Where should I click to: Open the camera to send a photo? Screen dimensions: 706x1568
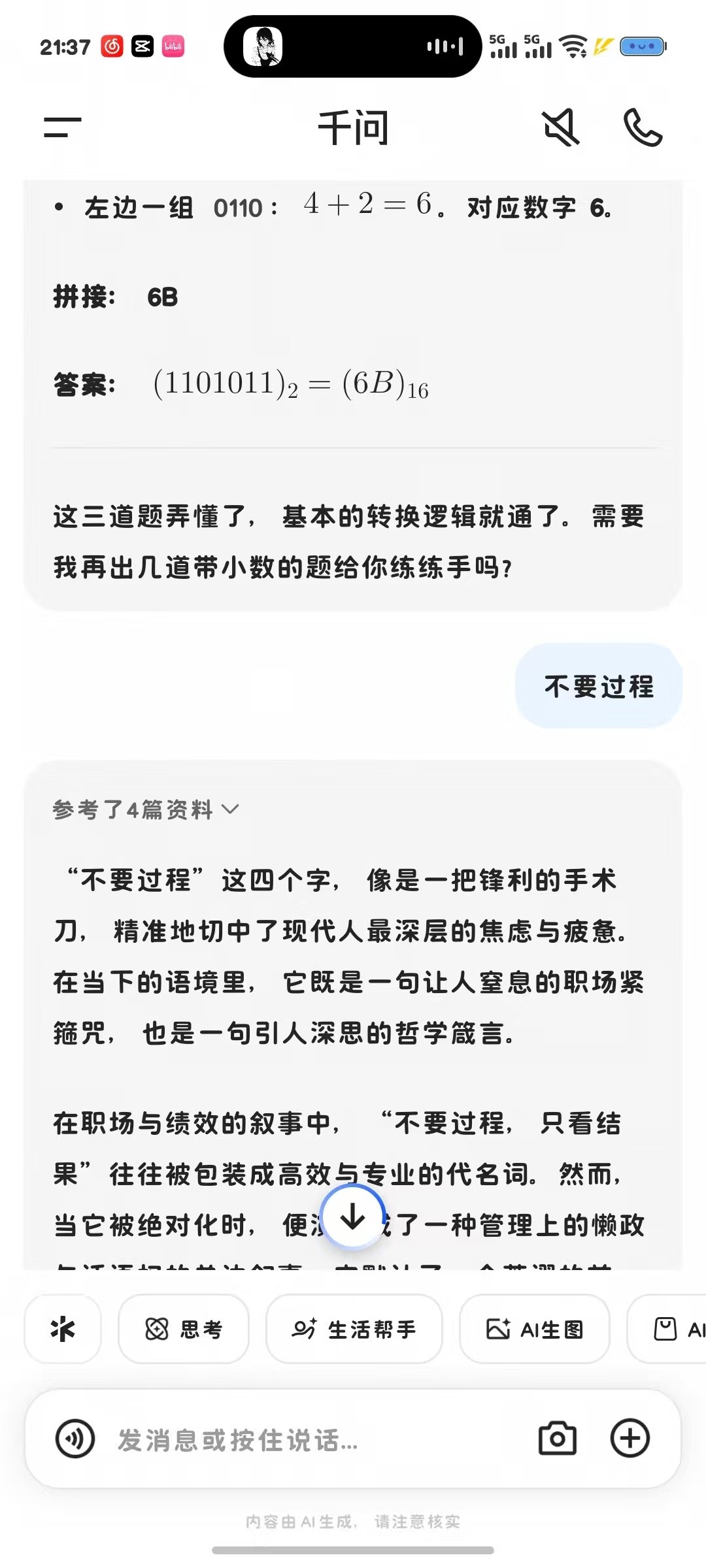[557, 1439]
